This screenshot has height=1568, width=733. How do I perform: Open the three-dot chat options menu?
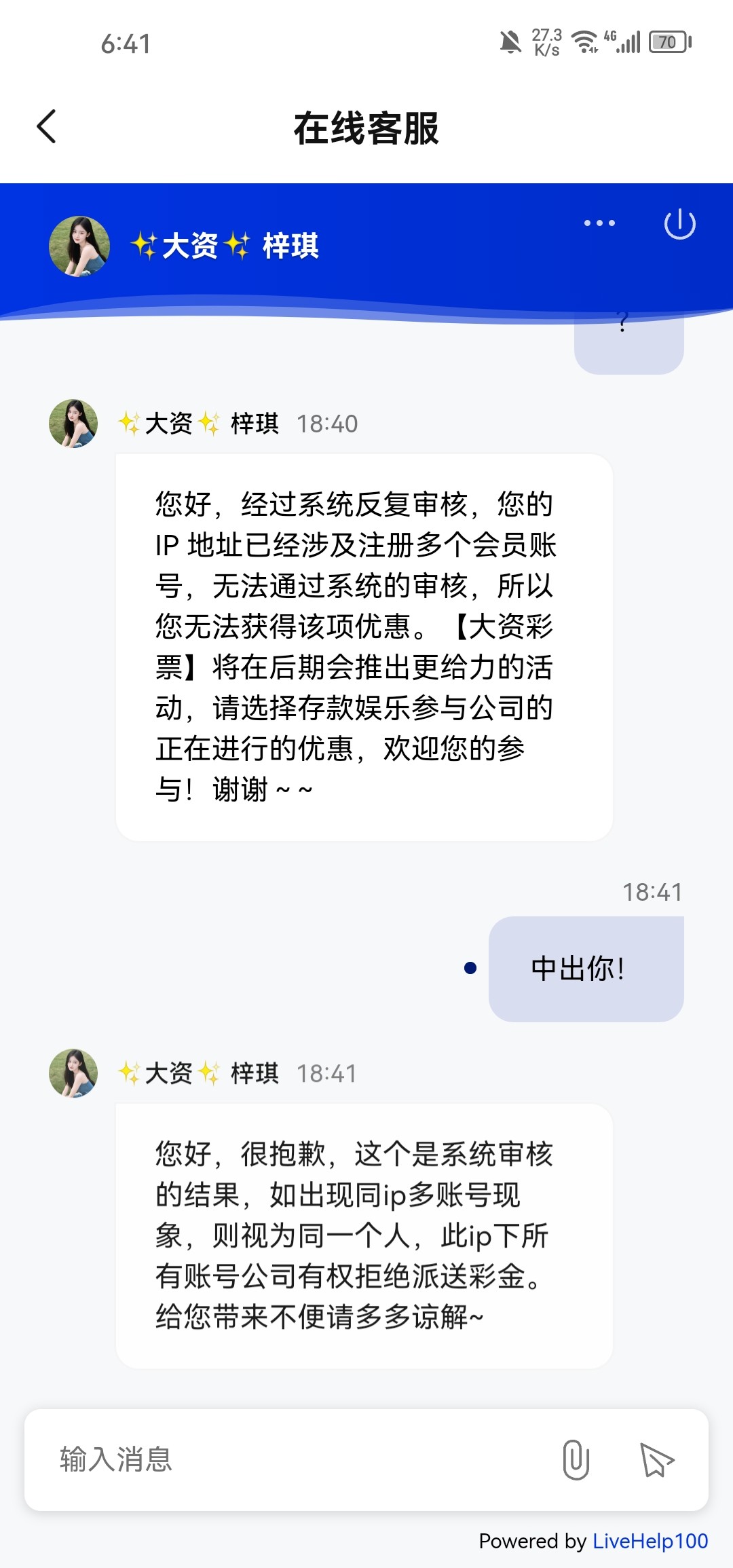[599, 223]
